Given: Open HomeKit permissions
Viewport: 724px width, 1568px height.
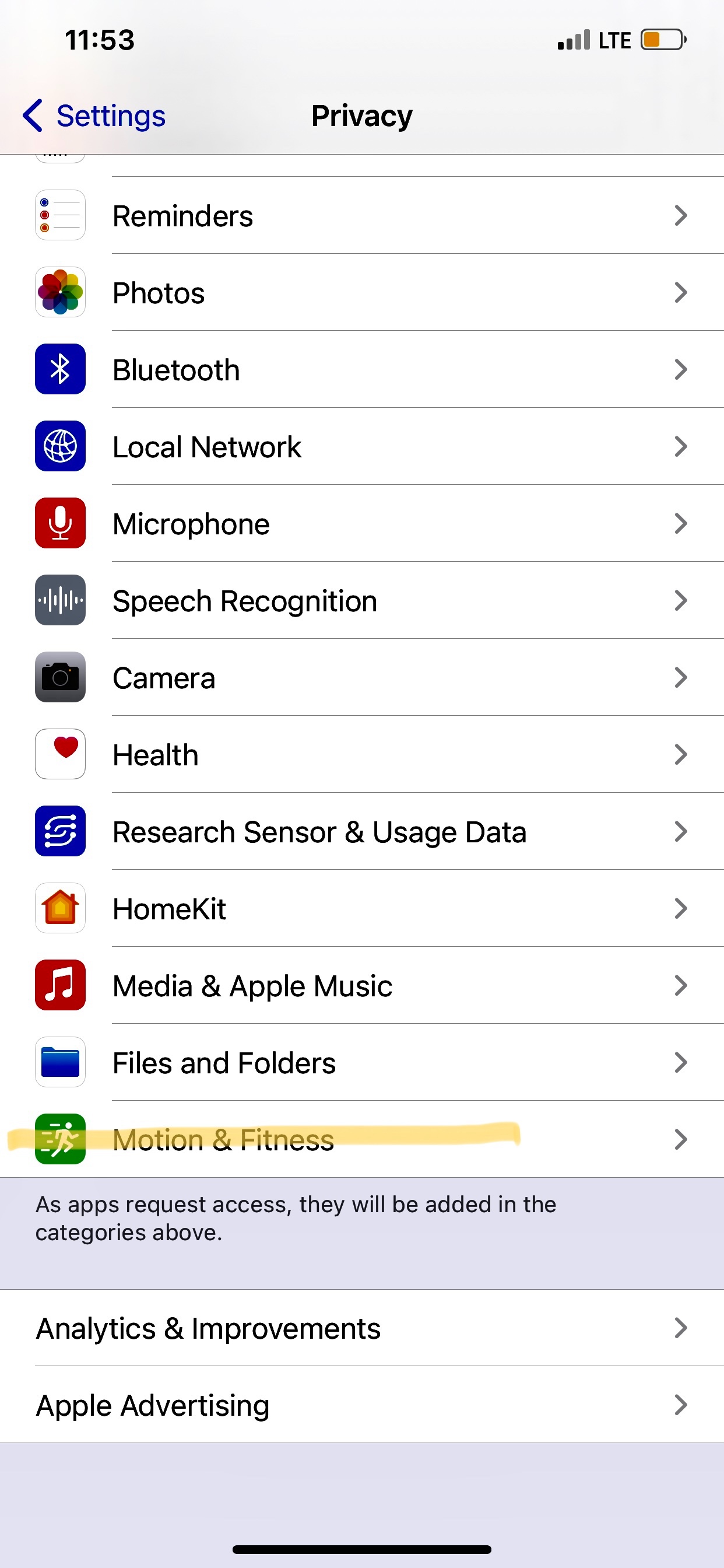Looking at the screenshot, I should click(x=362, y=909).
